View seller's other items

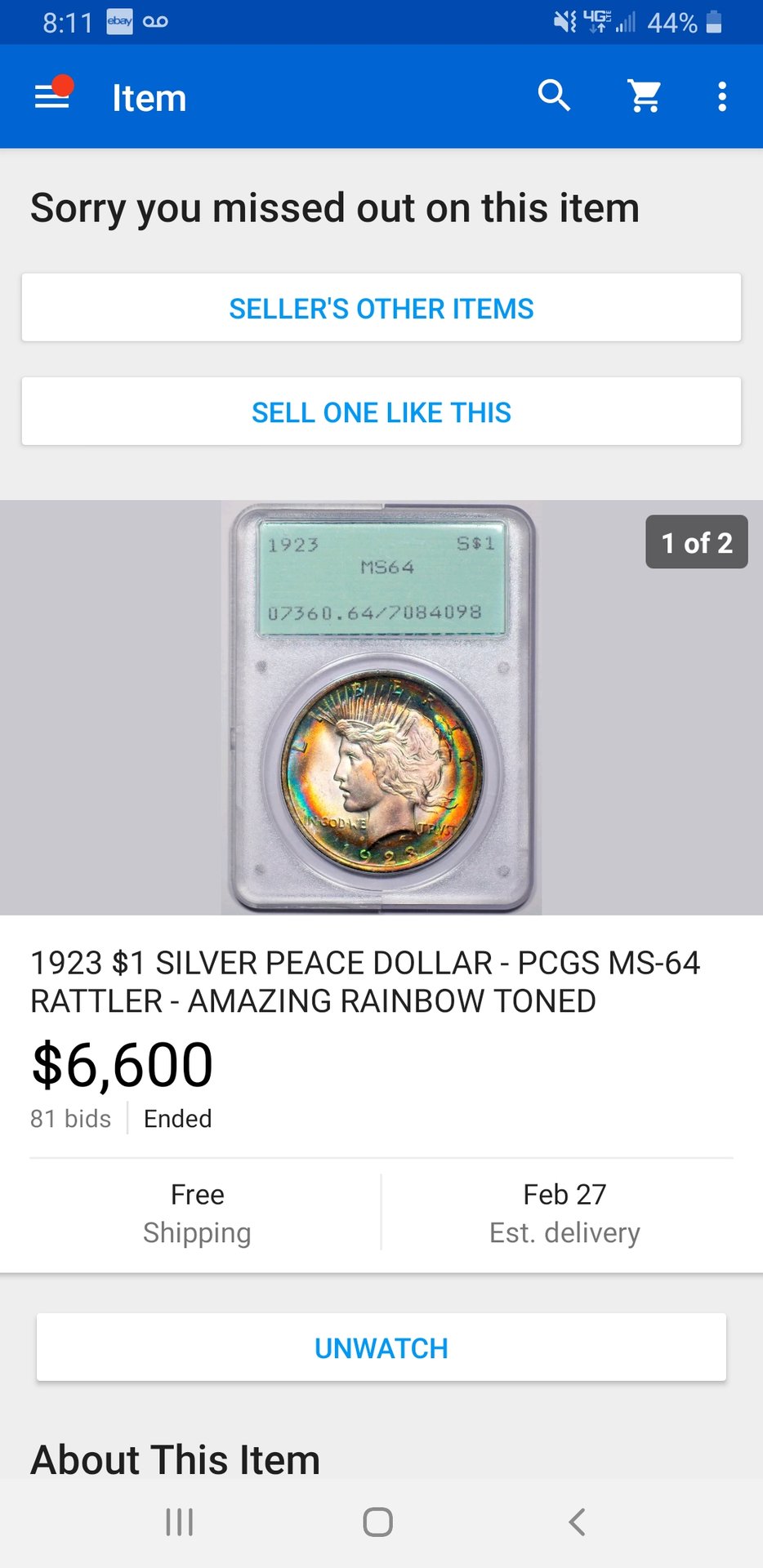tap(381, 308)
